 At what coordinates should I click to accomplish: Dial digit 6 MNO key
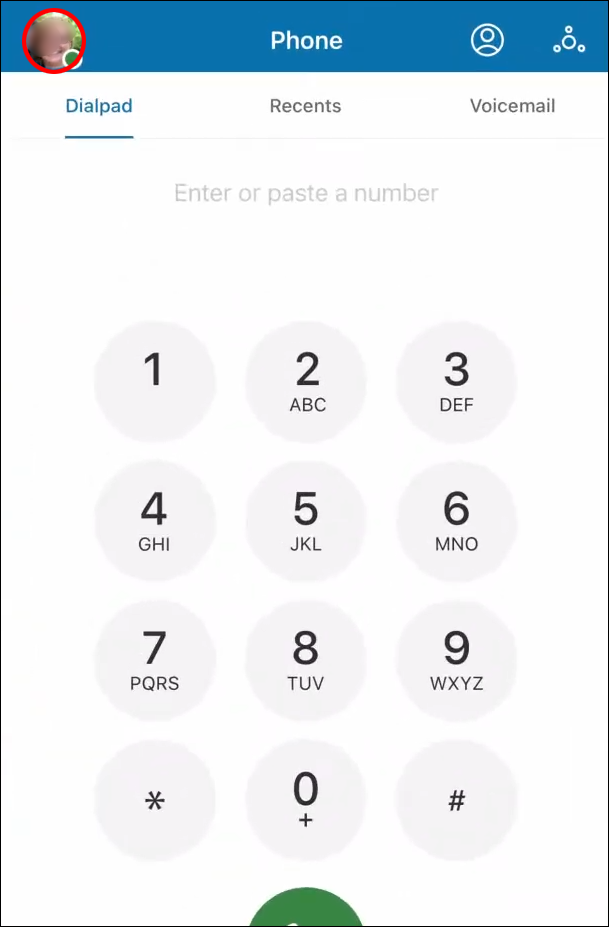(x=456, y=520)
